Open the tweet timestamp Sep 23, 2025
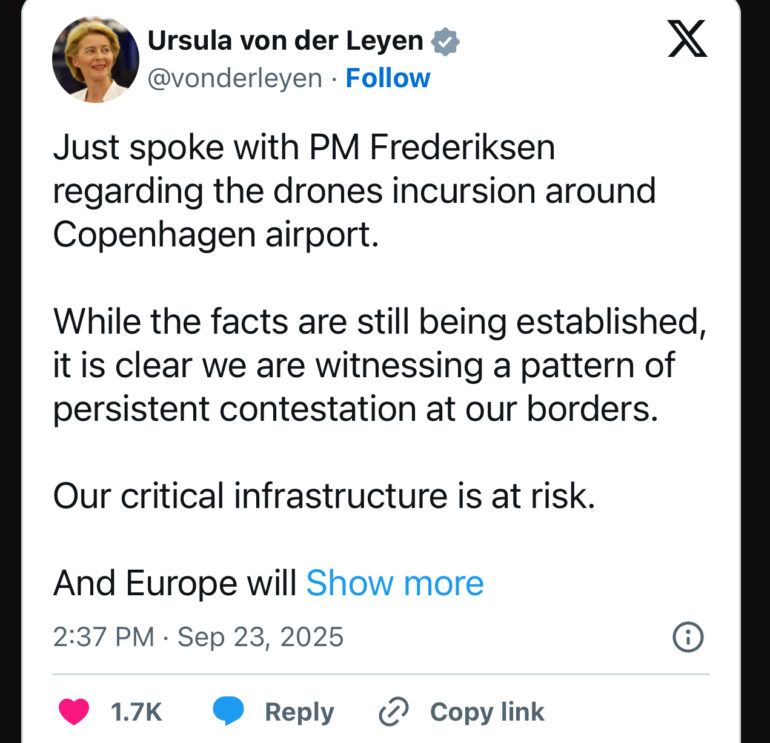This screenshot has height=743, width=770. tap(197, 636)
